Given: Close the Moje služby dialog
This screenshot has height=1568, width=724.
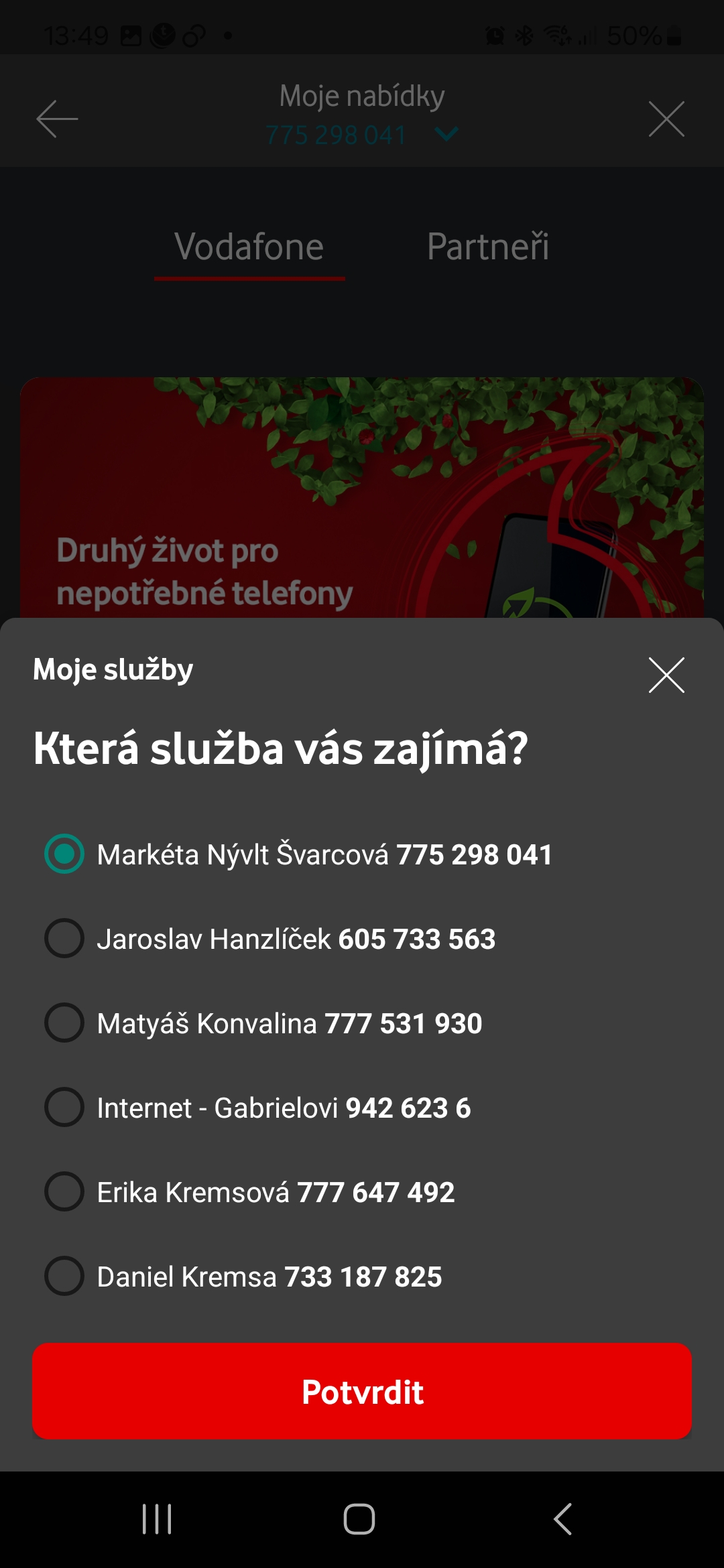Looking at the screenshot, I should [666, 675].
